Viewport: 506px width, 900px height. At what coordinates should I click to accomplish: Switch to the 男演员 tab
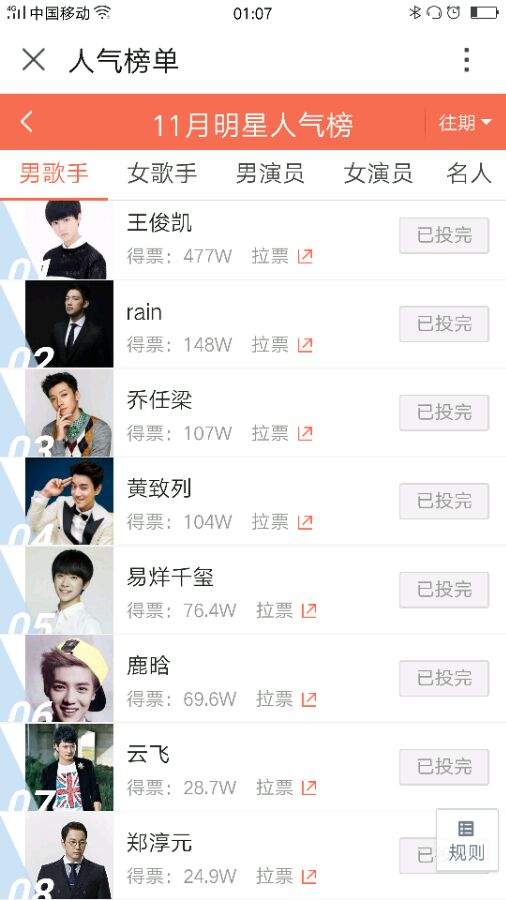(270, 173)
